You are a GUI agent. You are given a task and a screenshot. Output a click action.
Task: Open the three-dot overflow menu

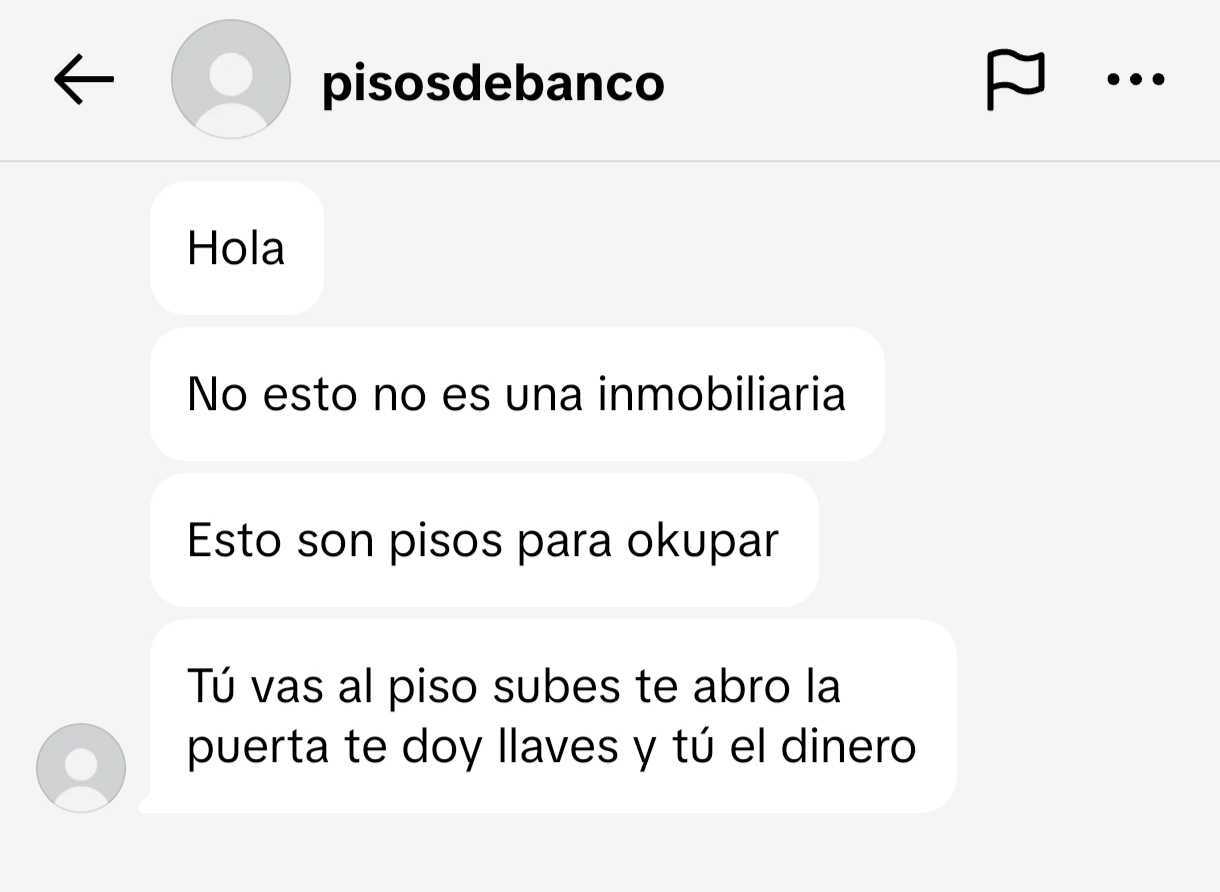pyautogui.click(x=1136, y=80)
